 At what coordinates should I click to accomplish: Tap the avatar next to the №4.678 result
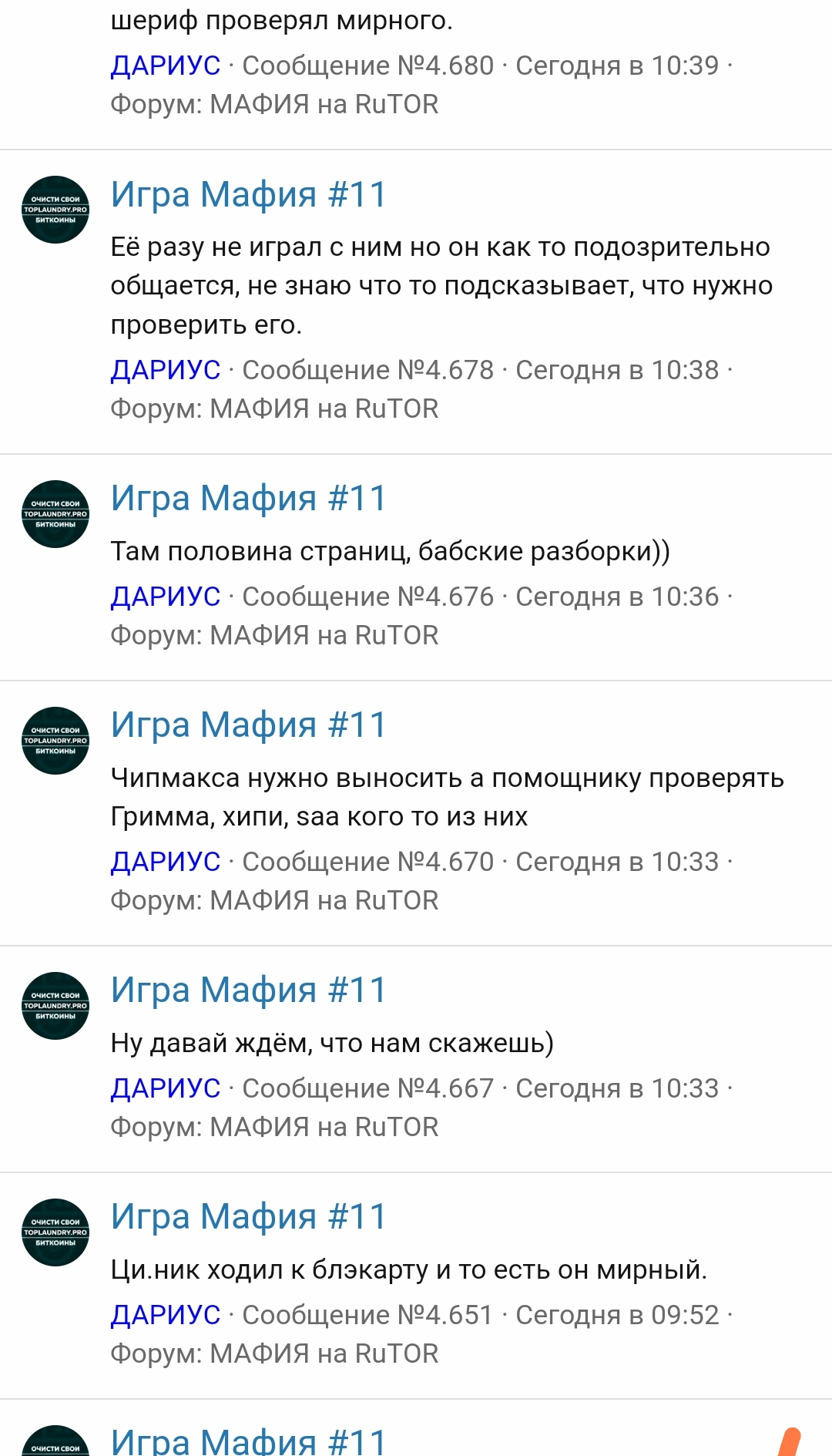[x=55, y=210]
